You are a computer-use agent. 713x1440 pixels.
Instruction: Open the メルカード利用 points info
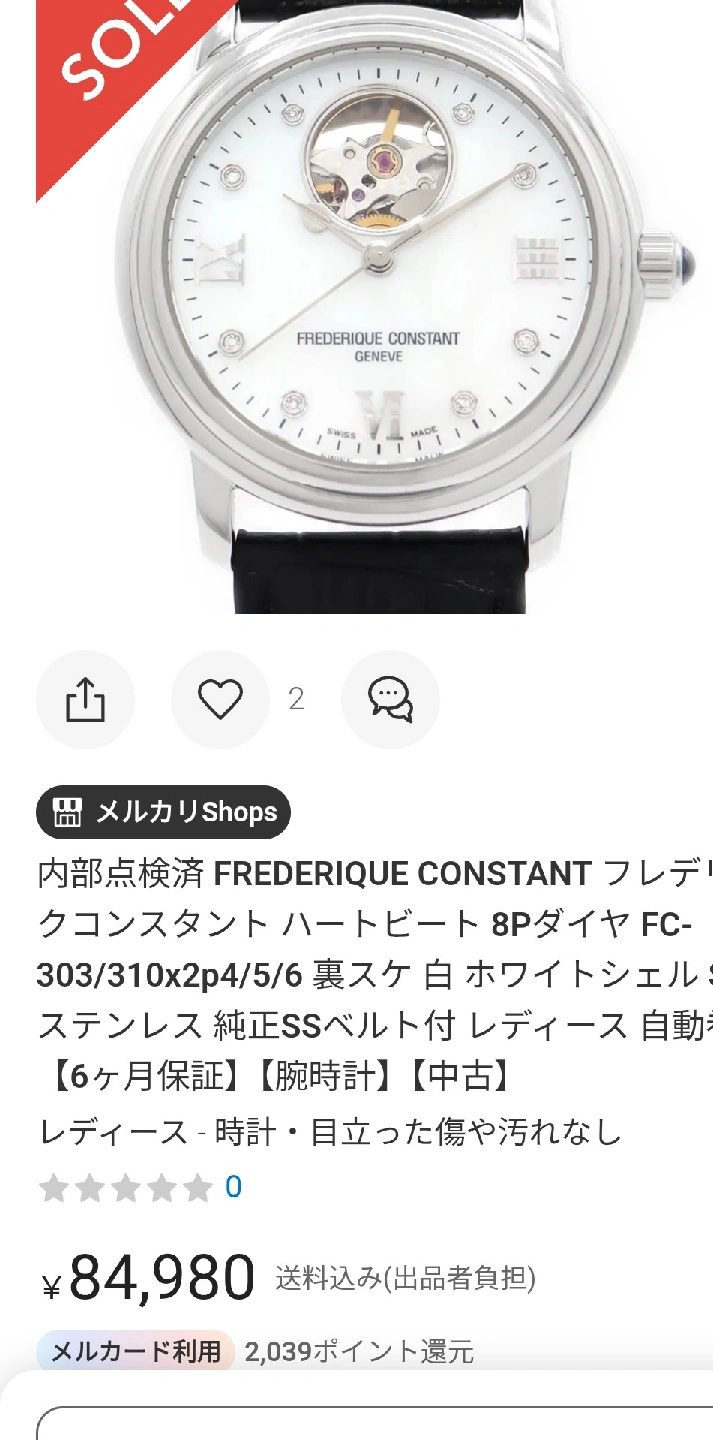[x=136, y=1352]
